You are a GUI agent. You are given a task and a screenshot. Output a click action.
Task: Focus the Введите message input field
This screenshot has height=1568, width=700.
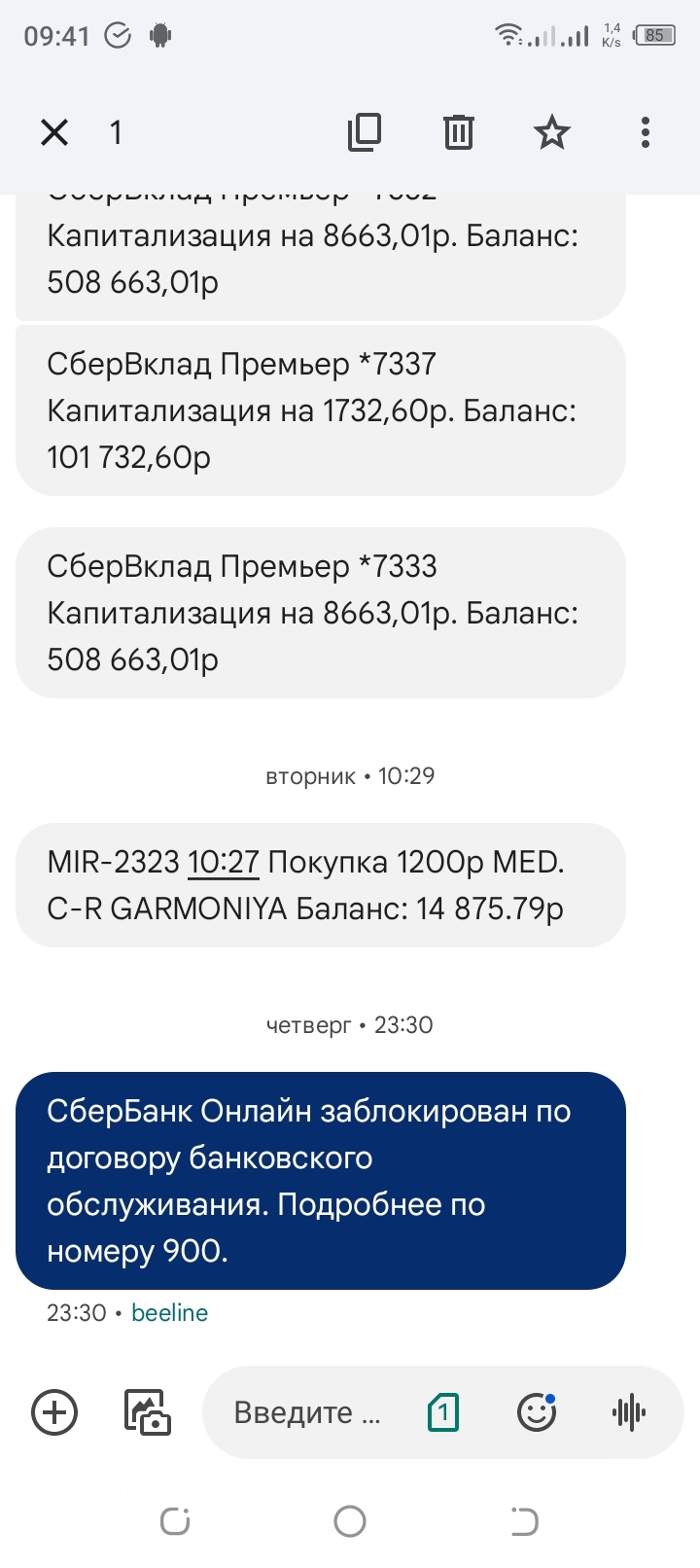[x=307, y=1412]
